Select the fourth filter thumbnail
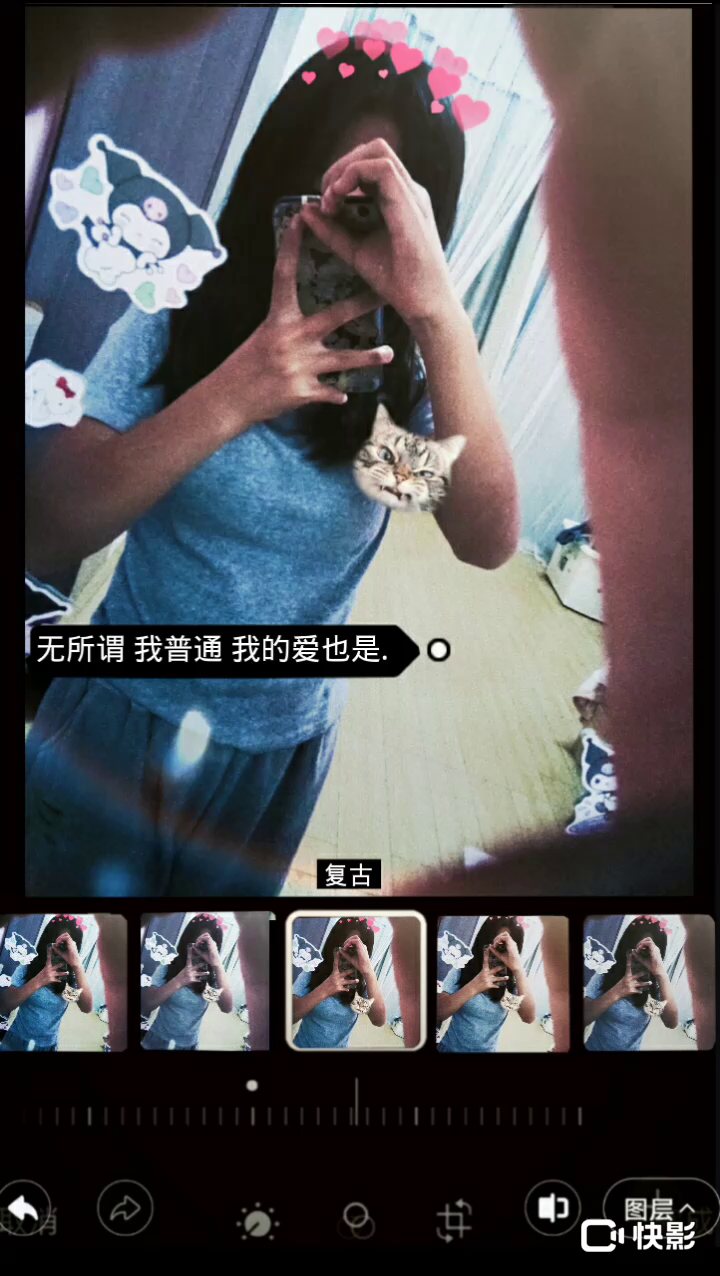The width and height of the screenshot is (720, 1276). pos(502,981)
